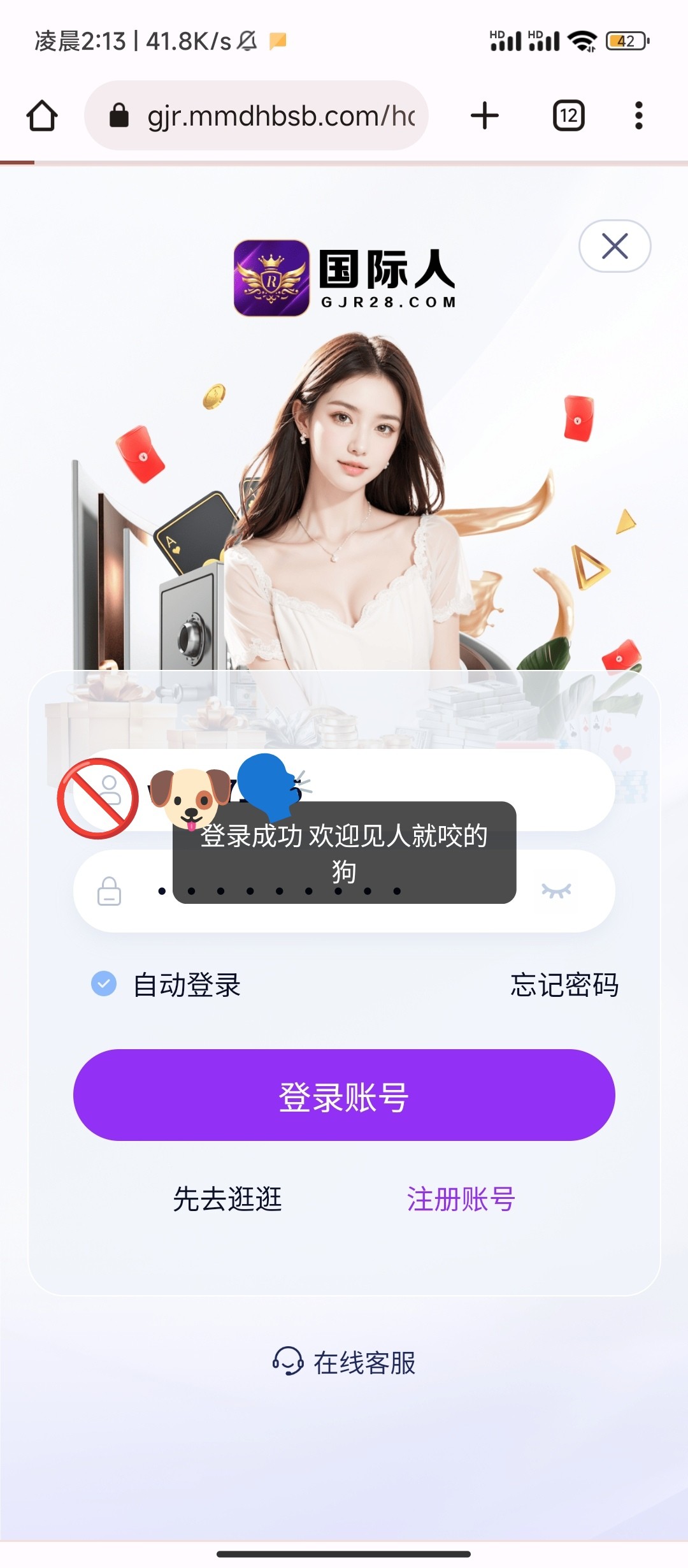
Task: View the 12 open tabs
Action: tap(568, 116)
